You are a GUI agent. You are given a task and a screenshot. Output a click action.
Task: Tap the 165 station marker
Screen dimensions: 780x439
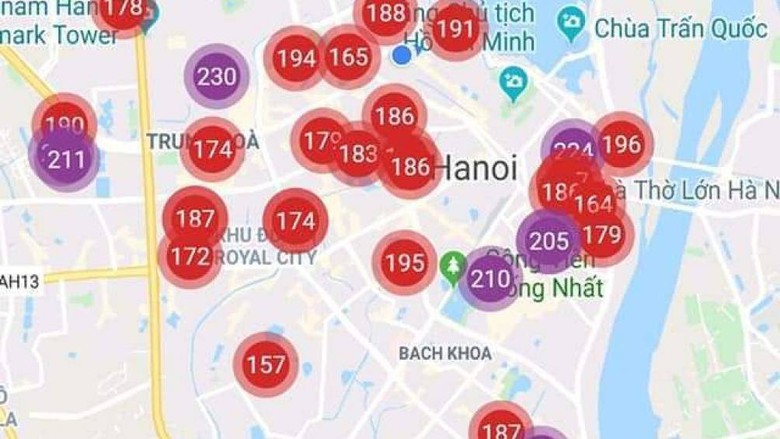tap(349, 57)
